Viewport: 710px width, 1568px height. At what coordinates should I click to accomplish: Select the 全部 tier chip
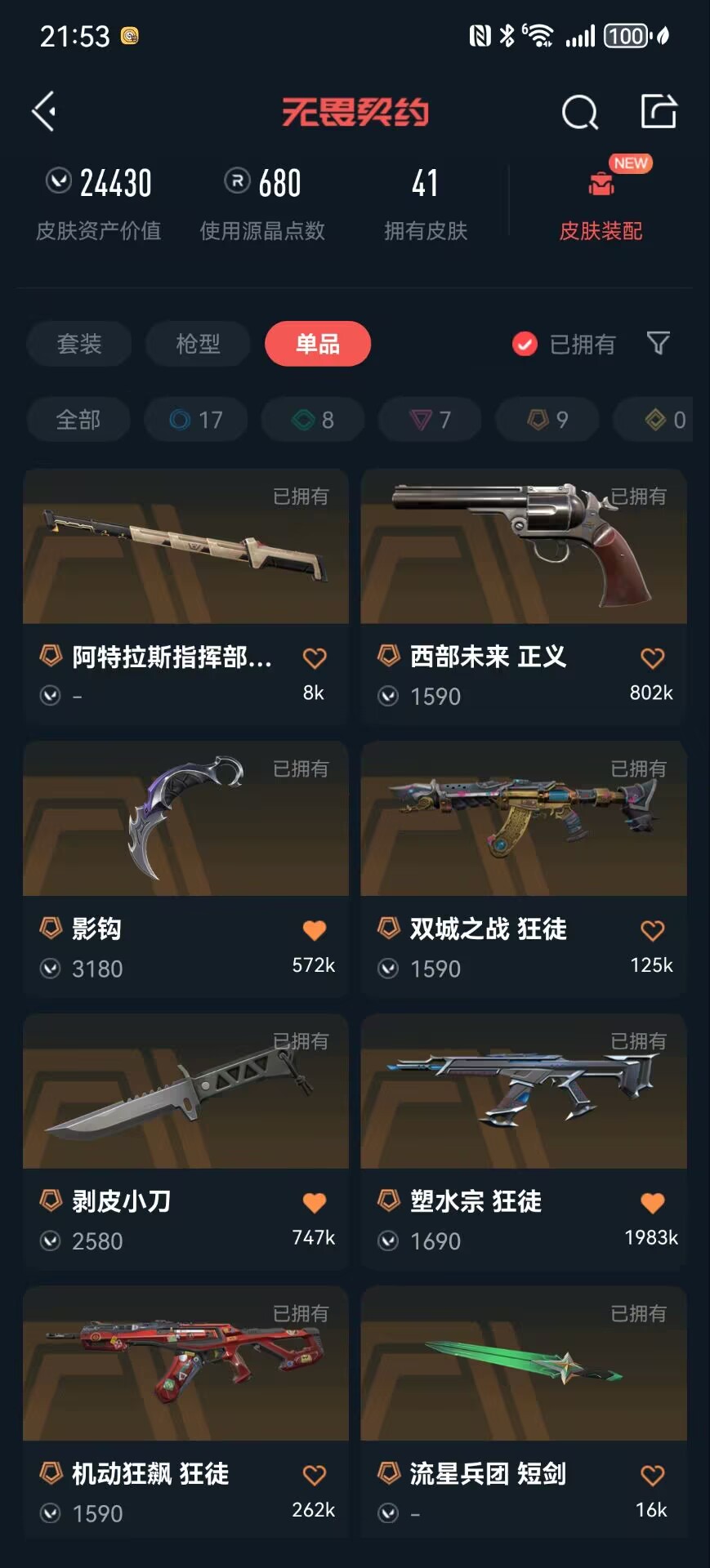(x=78, y=420)
